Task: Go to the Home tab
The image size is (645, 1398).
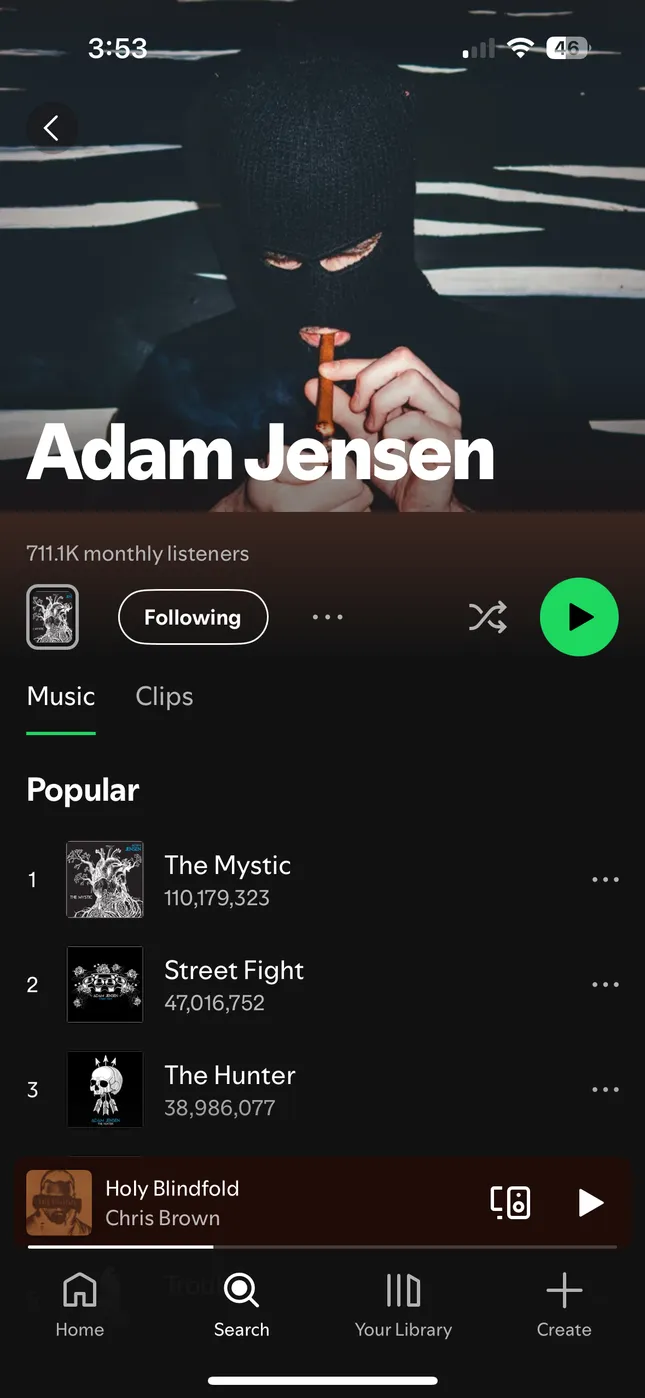Action: (x=80, y=1305)
